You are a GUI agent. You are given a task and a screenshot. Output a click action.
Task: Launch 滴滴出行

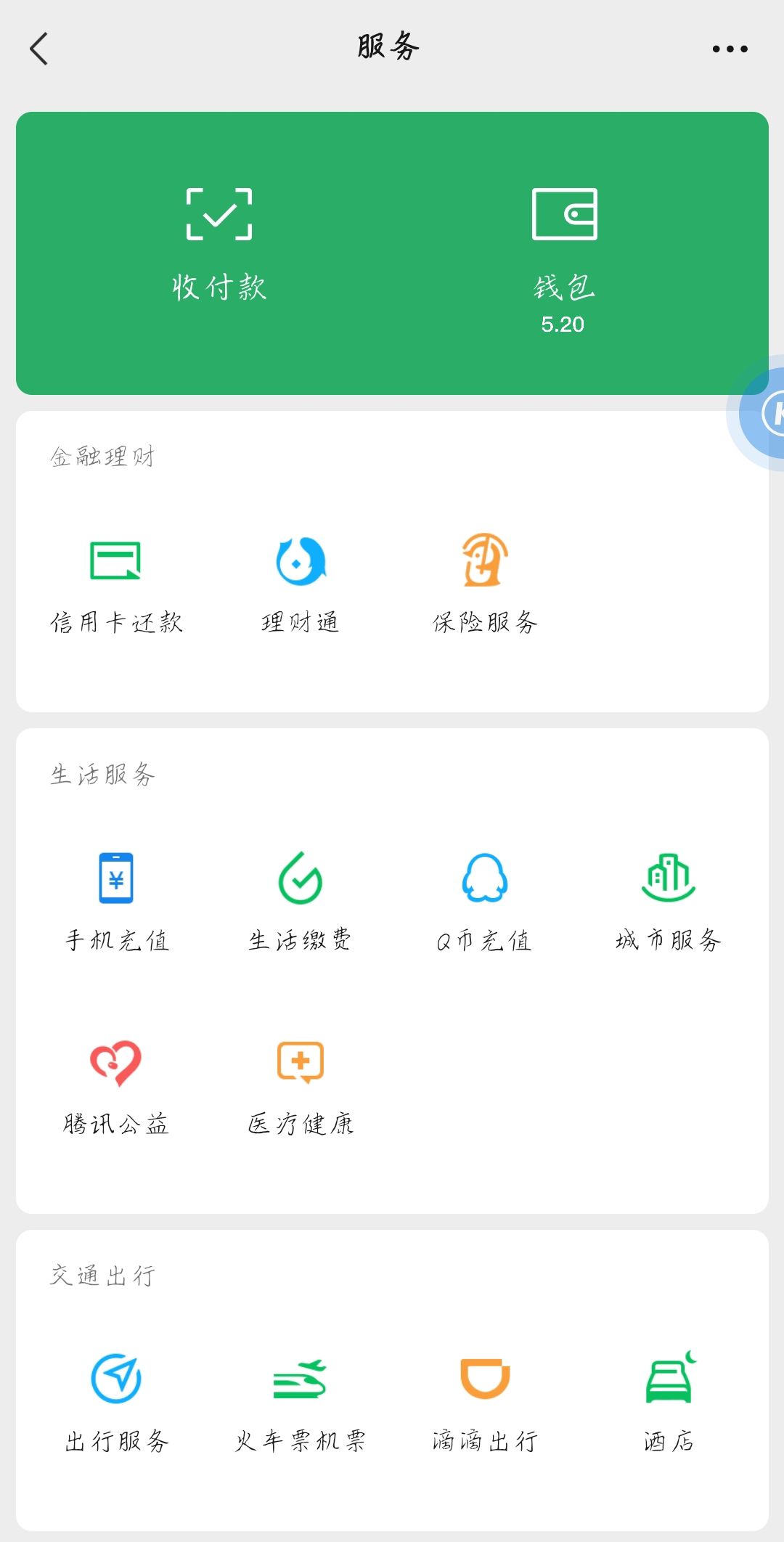(485, 1403)
